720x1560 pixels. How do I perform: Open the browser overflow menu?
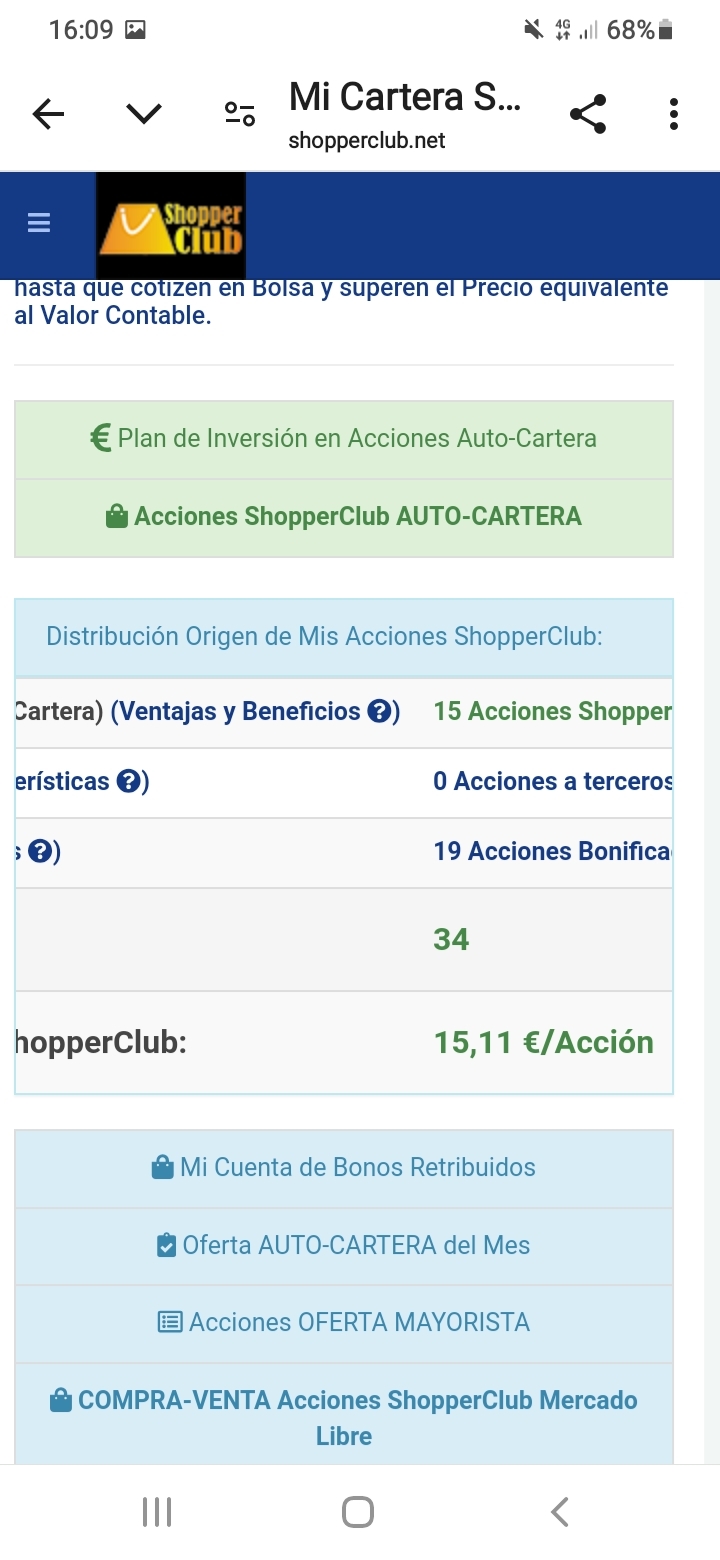coord(674,115)
